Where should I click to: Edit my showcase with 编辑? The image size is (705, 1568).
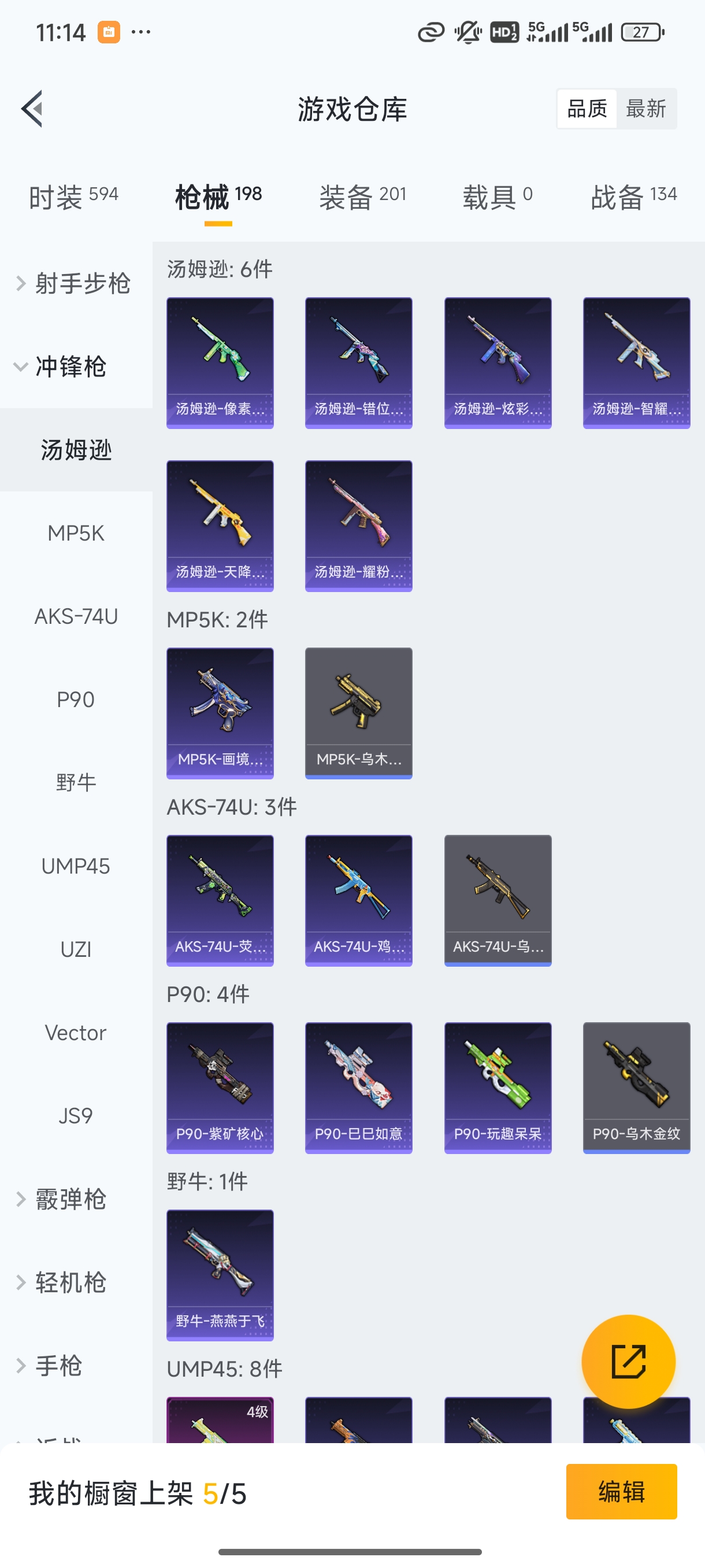[x=621, y=1491]
